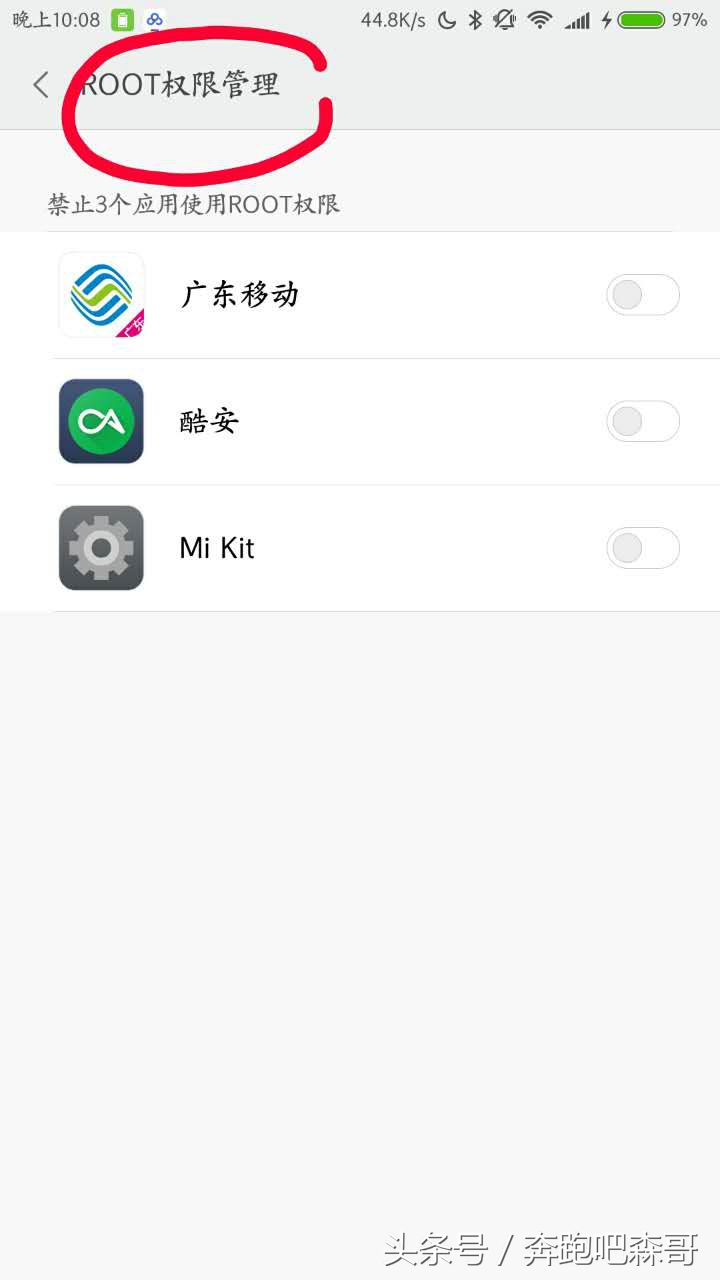Image resolution: width=720 pixels, height=1280 pixels.
Task: Click the charging lightning bolt icon
Action: point(606,18)
